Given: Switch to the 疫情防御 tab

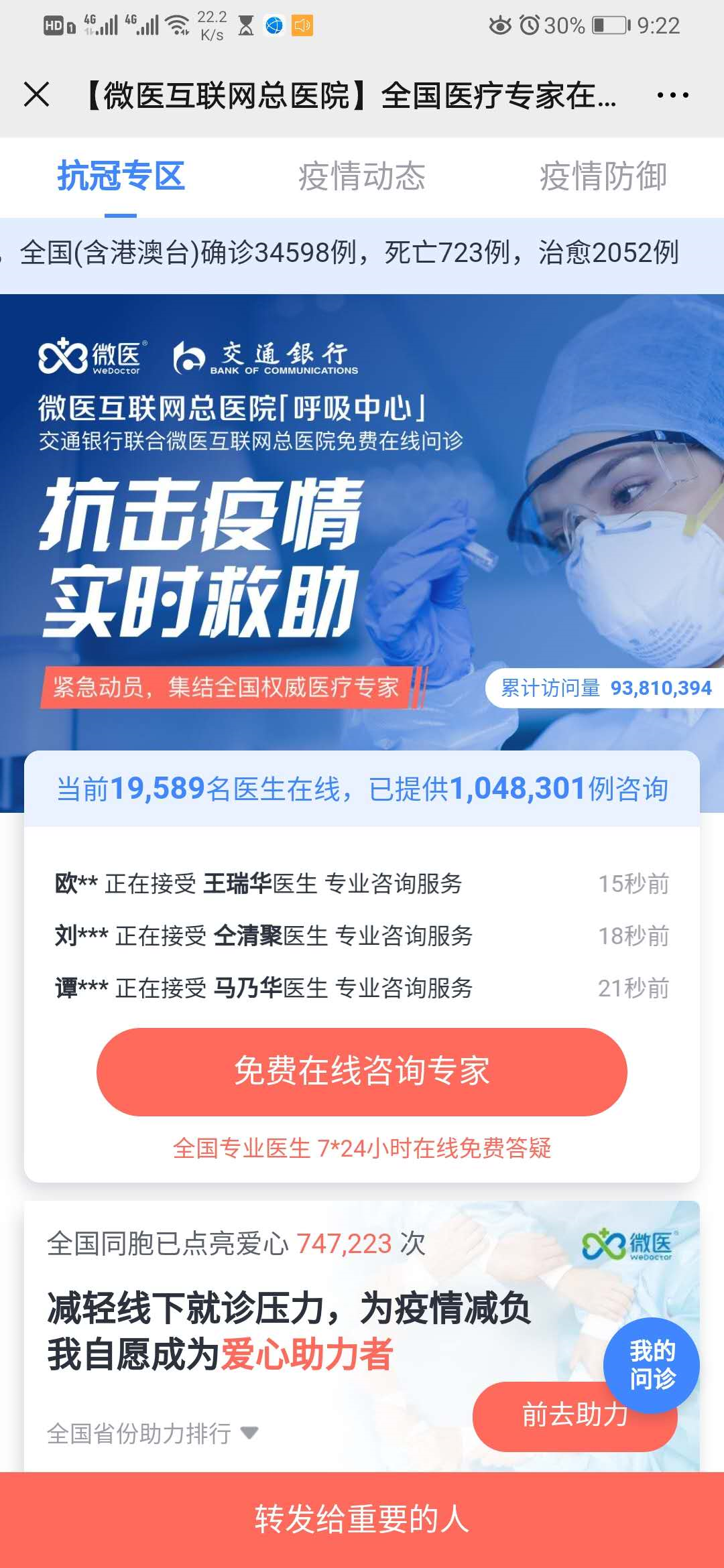Looking at the screenshot, I should (603, 177).
